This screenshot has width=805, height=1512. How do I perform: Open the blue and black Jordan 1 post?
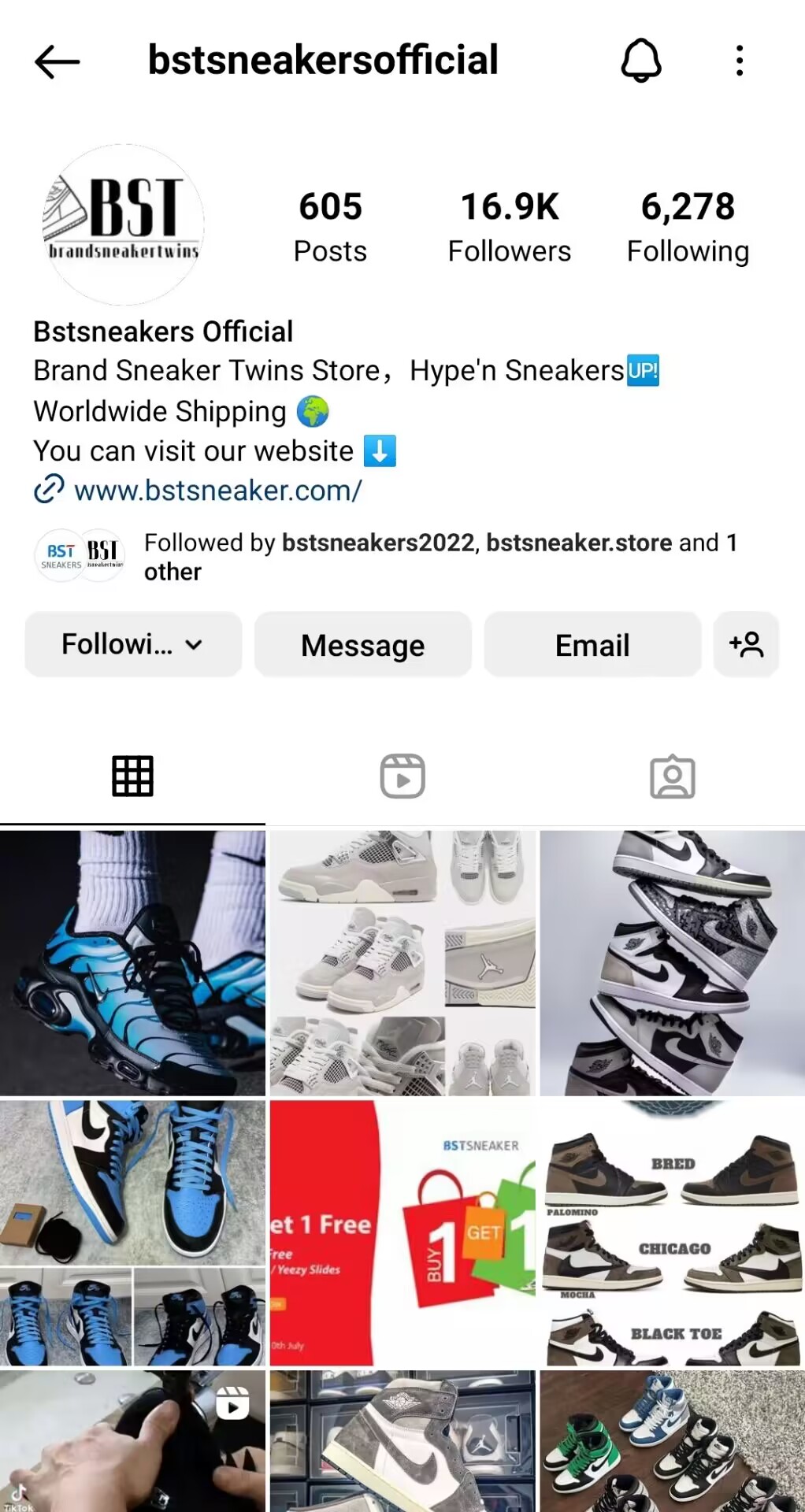pos(132,1233)
